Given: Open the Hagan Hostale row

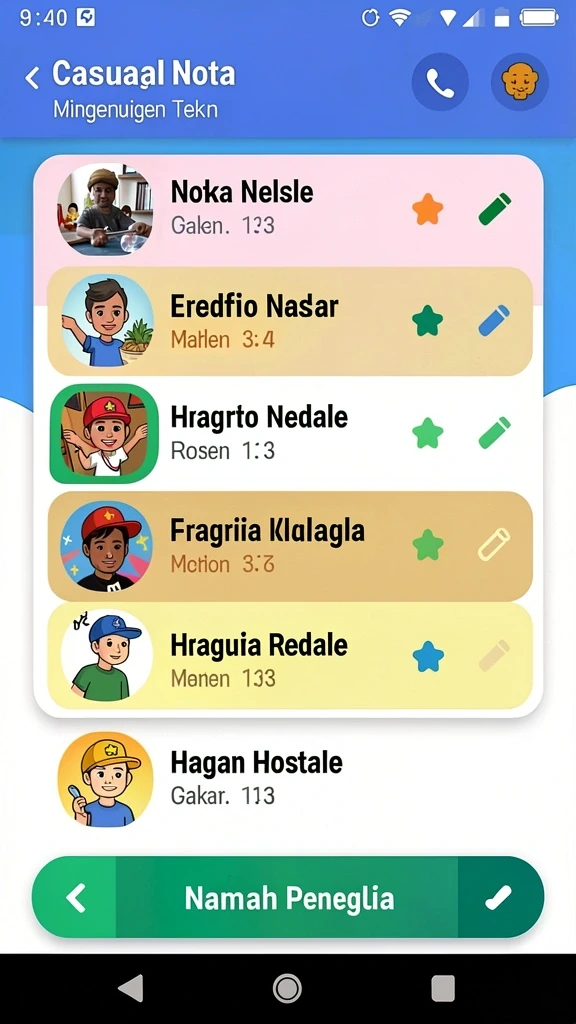Looking at the screenshot, I should (x=288, y=778).
